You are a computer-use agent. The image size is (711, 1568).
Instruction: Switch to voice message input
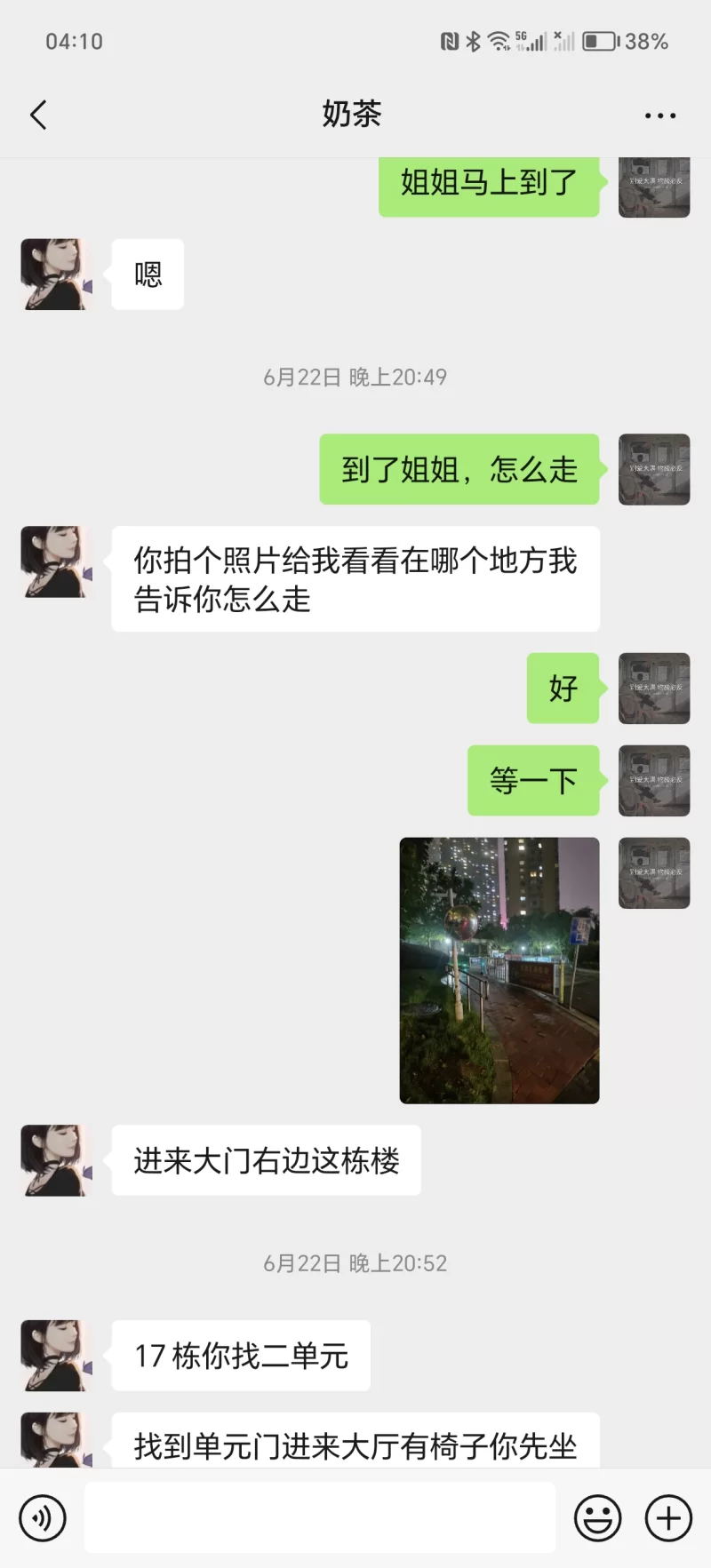click(x=43, y=1517)
